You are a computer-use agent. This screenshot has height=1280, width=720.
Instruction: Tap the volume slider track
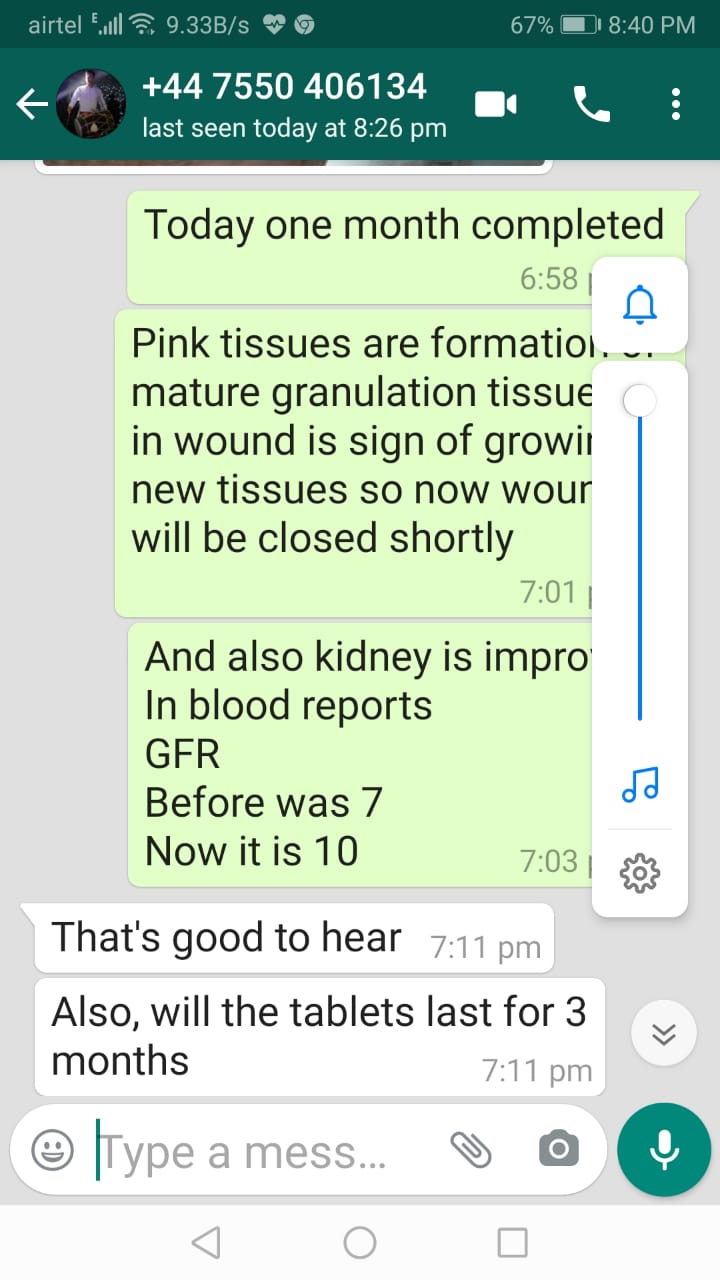point(640,555)
